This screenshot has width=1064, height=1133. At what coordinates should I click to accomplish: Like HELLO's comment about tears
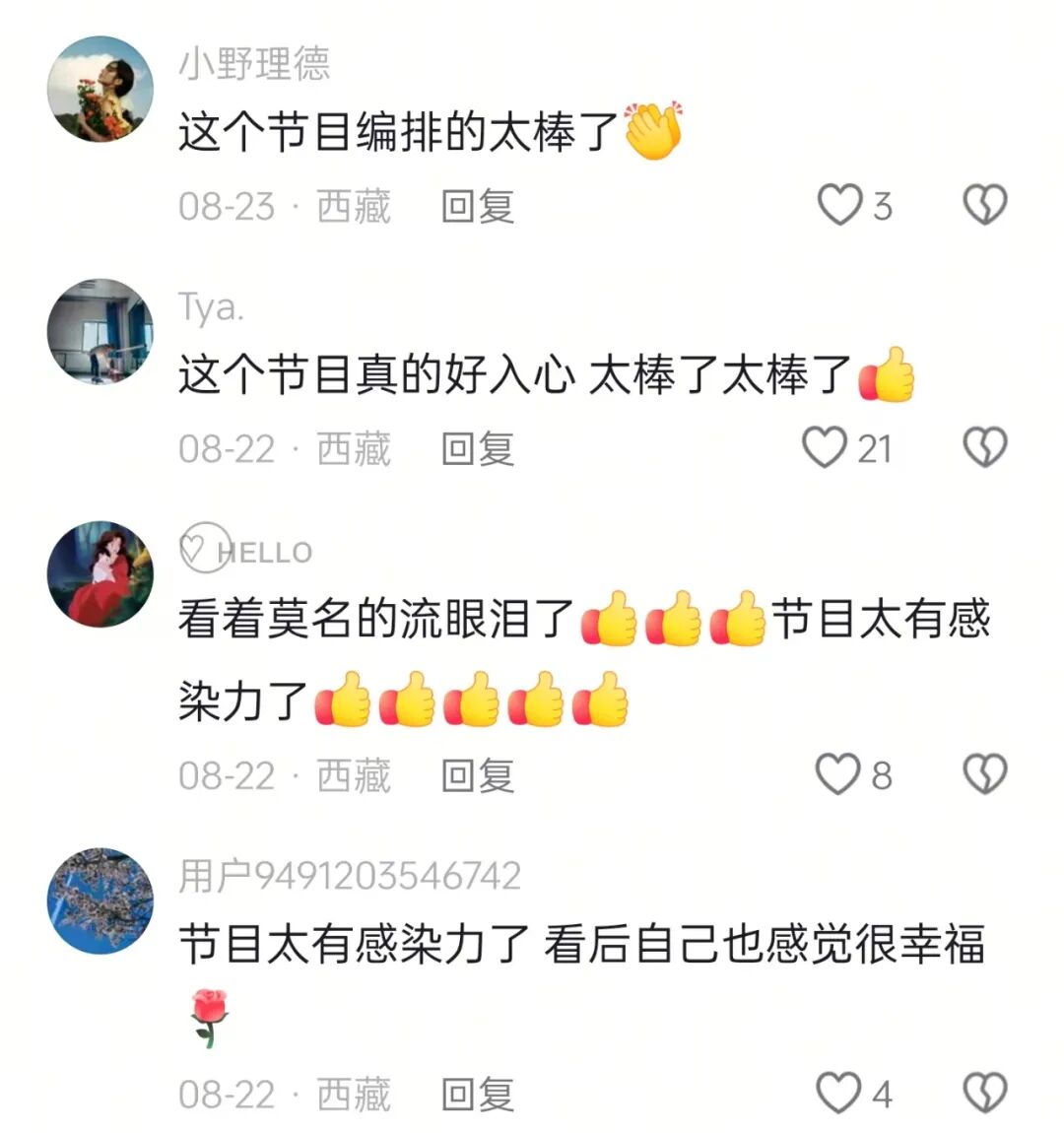click(x=837, y=774)
